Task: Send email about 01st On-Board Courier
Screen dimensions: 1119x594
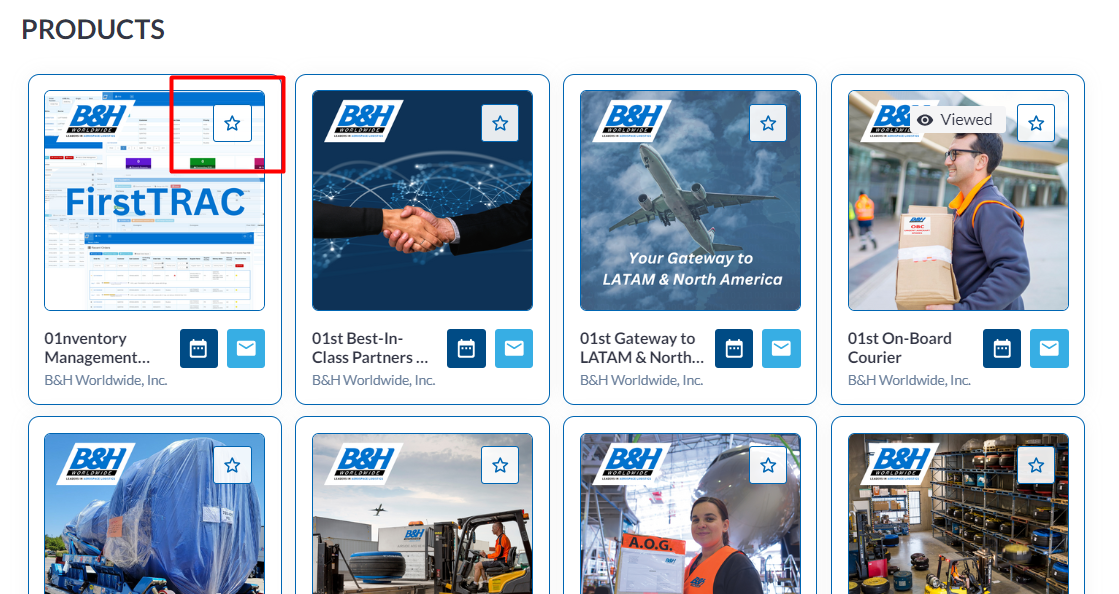Action: coord(1050,348)
